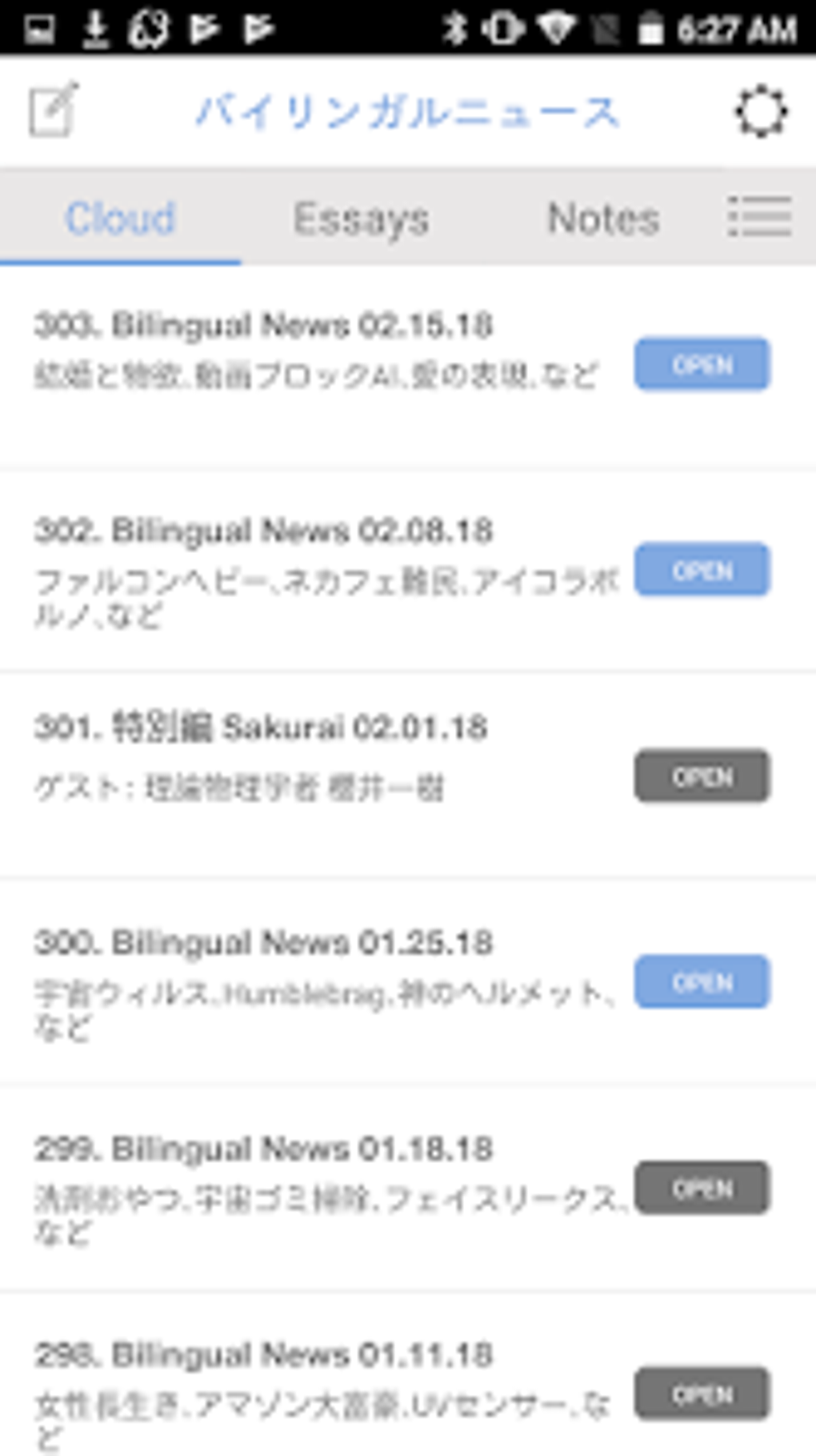Image resolution: width=816 pixels, height=1456 pixels.
Task: Select the Cloud tab
Action: [121, 217]
